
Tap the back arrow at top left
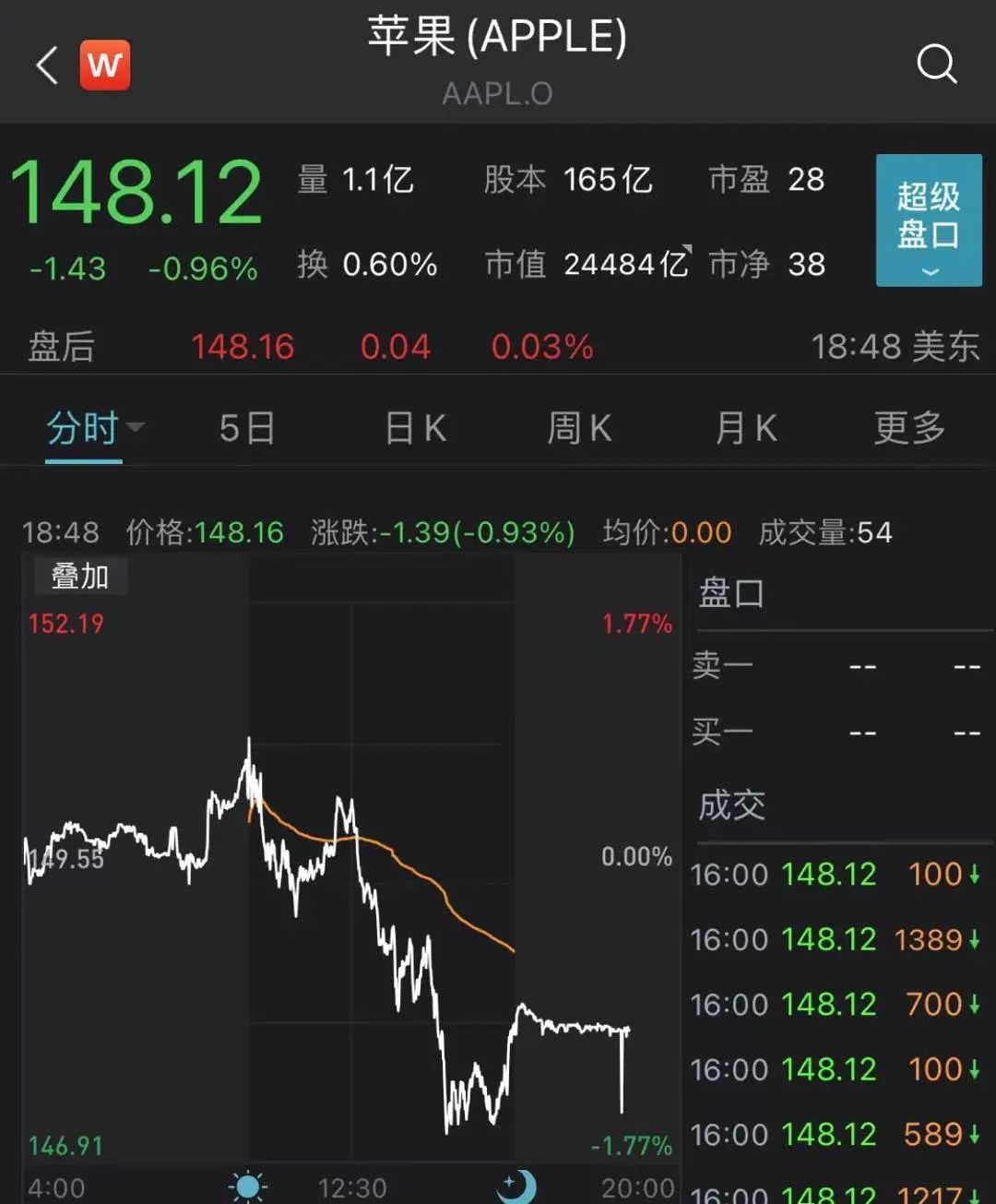[44, 66]
